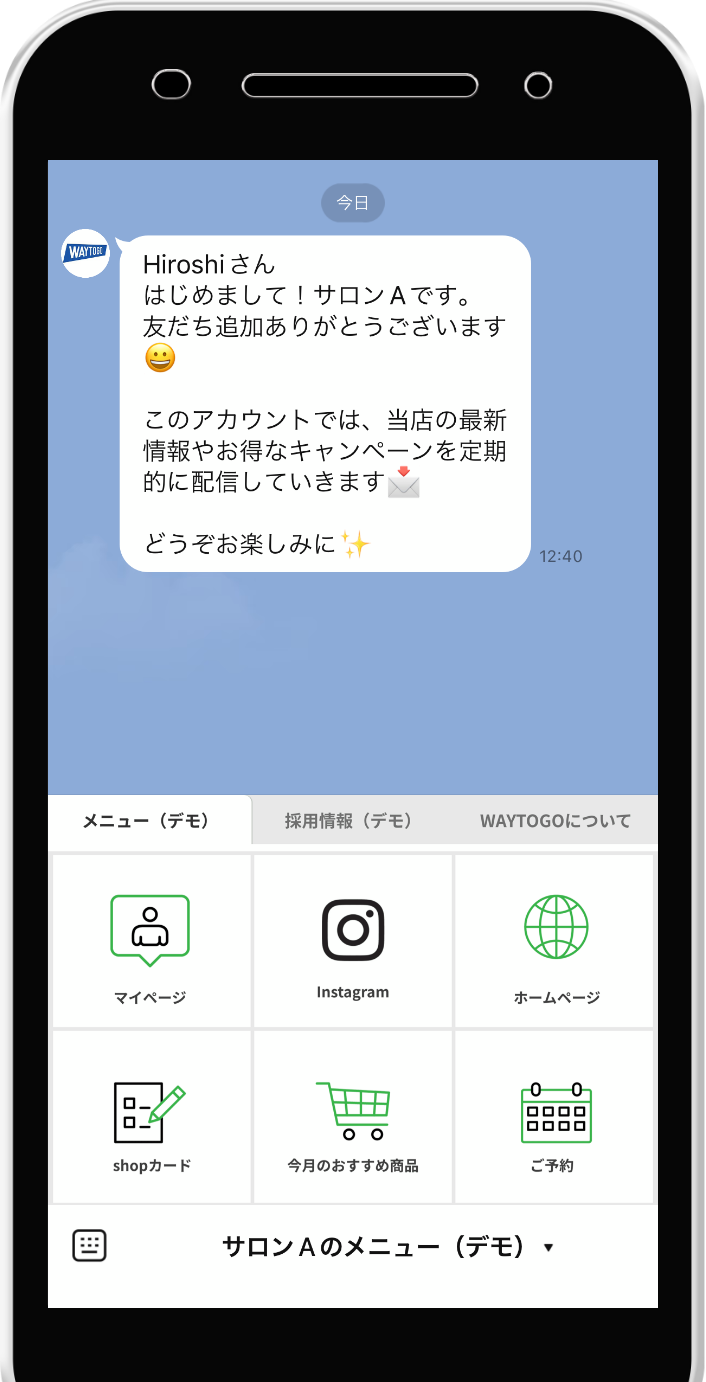Open the ご予約 reservation tile

[x=555, y=1117]
